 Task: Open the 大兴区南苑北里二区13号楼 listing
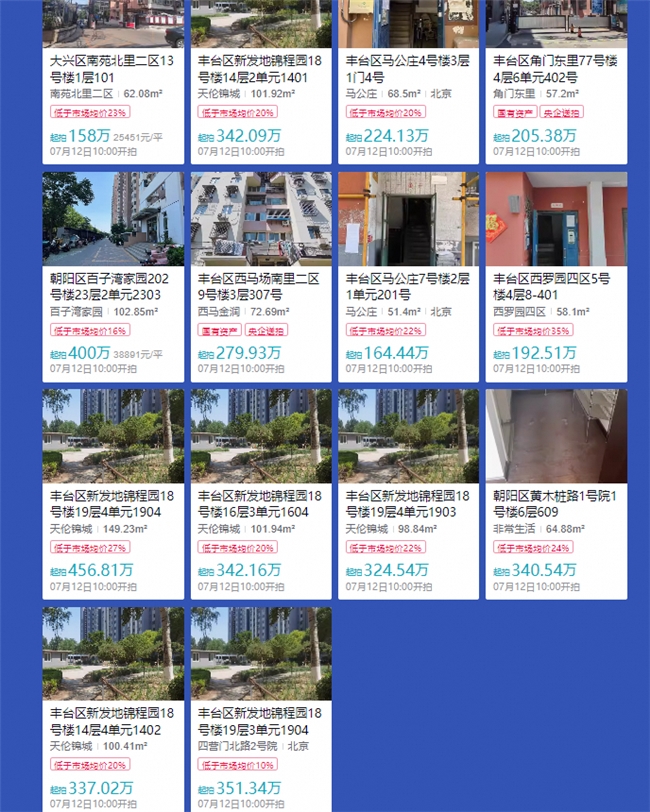113,68
